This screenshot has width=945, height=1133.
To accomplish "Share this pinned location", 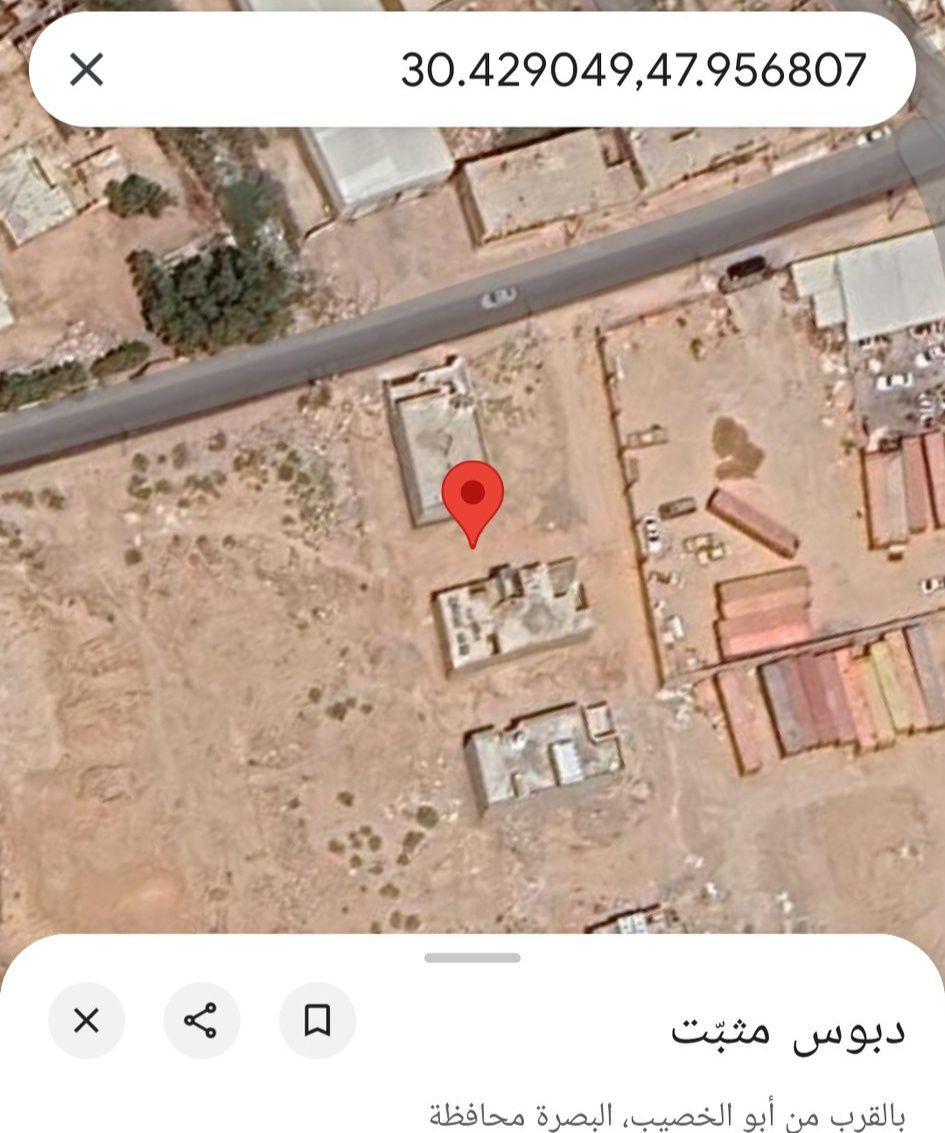I will (x=201, y=1020).
